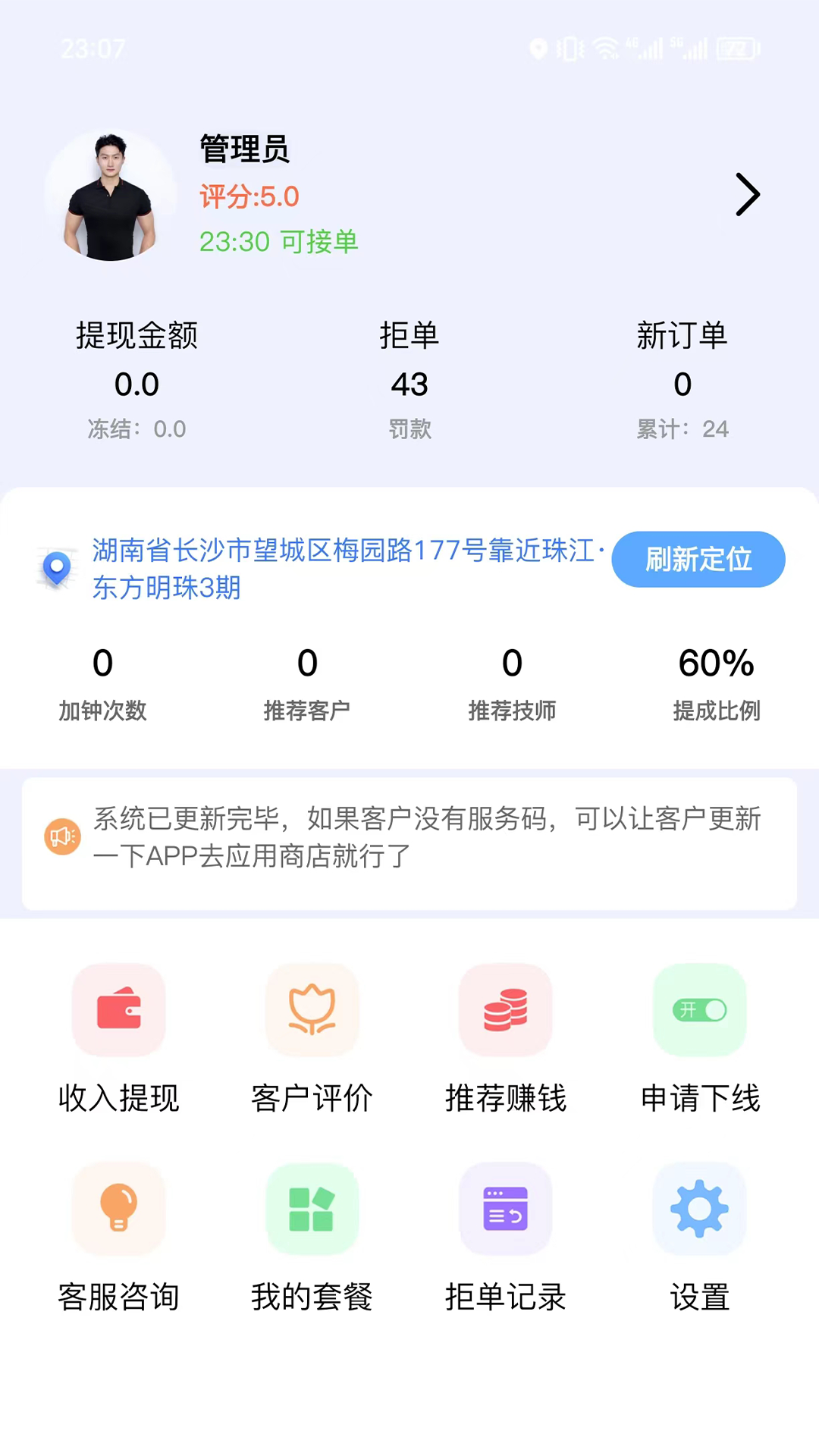
Task: Expand profile details via right chevron
Action: pos(748,195)
